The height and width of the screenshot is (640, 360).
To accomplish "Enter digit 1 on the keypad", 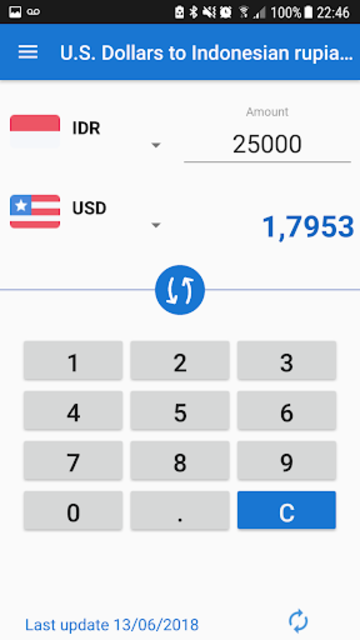I will coord(73,361).
